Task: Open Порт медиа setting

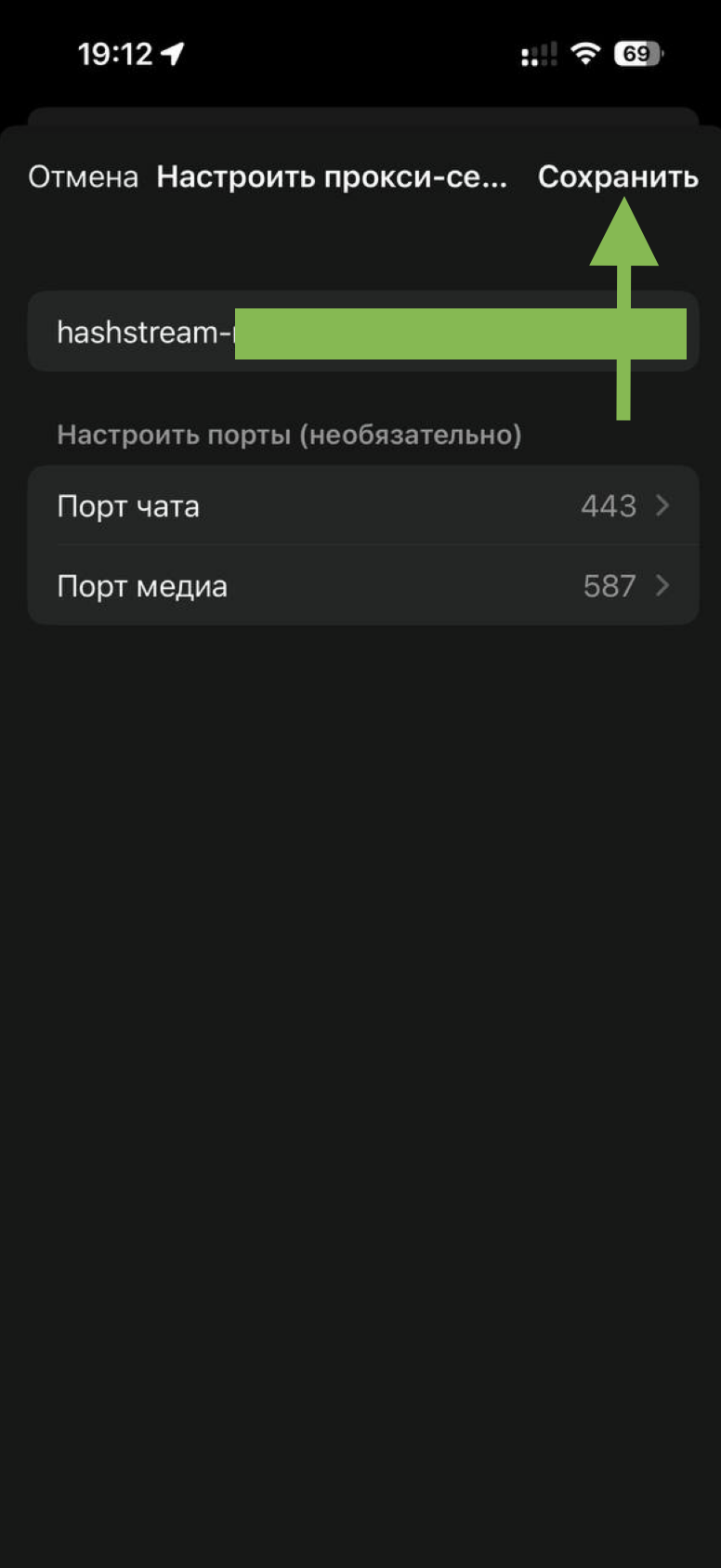Action: click(362, 585)
